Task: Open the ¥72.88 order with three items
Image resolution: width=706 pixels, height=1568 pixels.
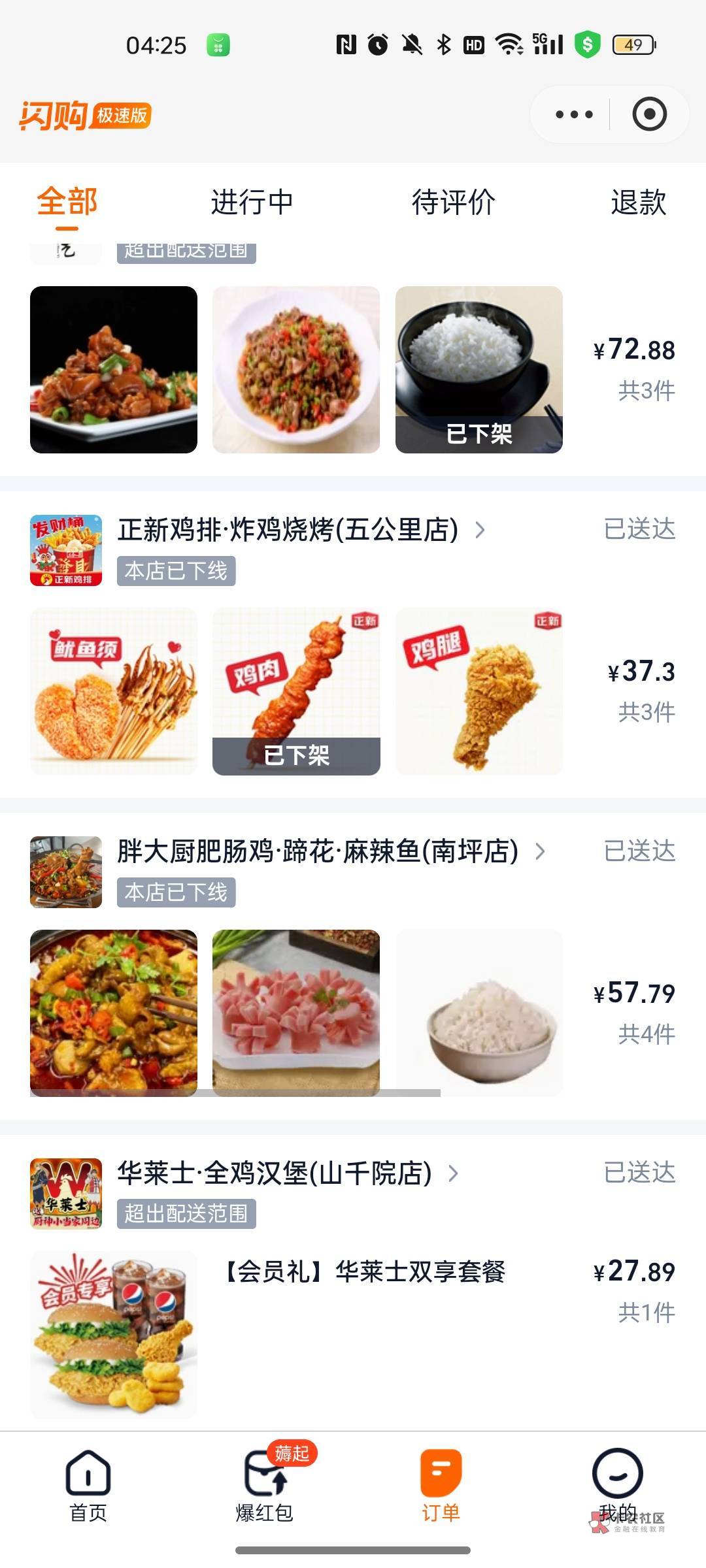Action: (353, 370)
